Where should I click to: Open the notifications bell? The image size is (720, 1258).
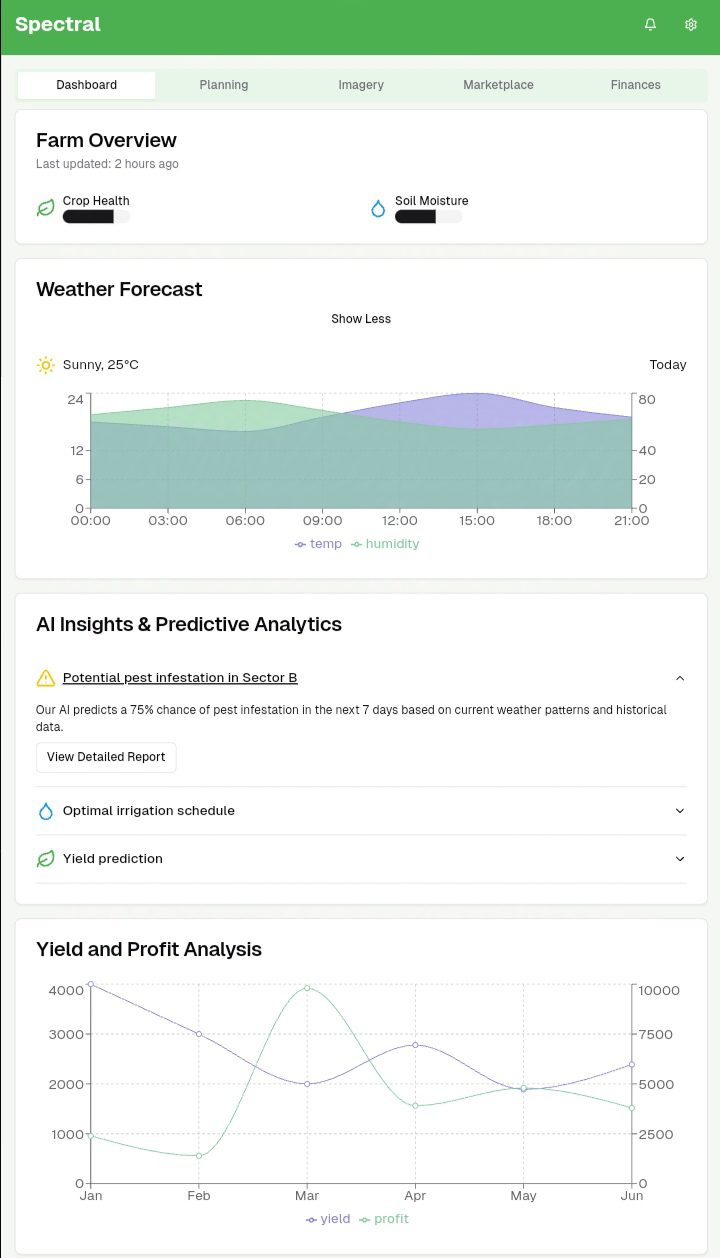[x=650, y=25]
